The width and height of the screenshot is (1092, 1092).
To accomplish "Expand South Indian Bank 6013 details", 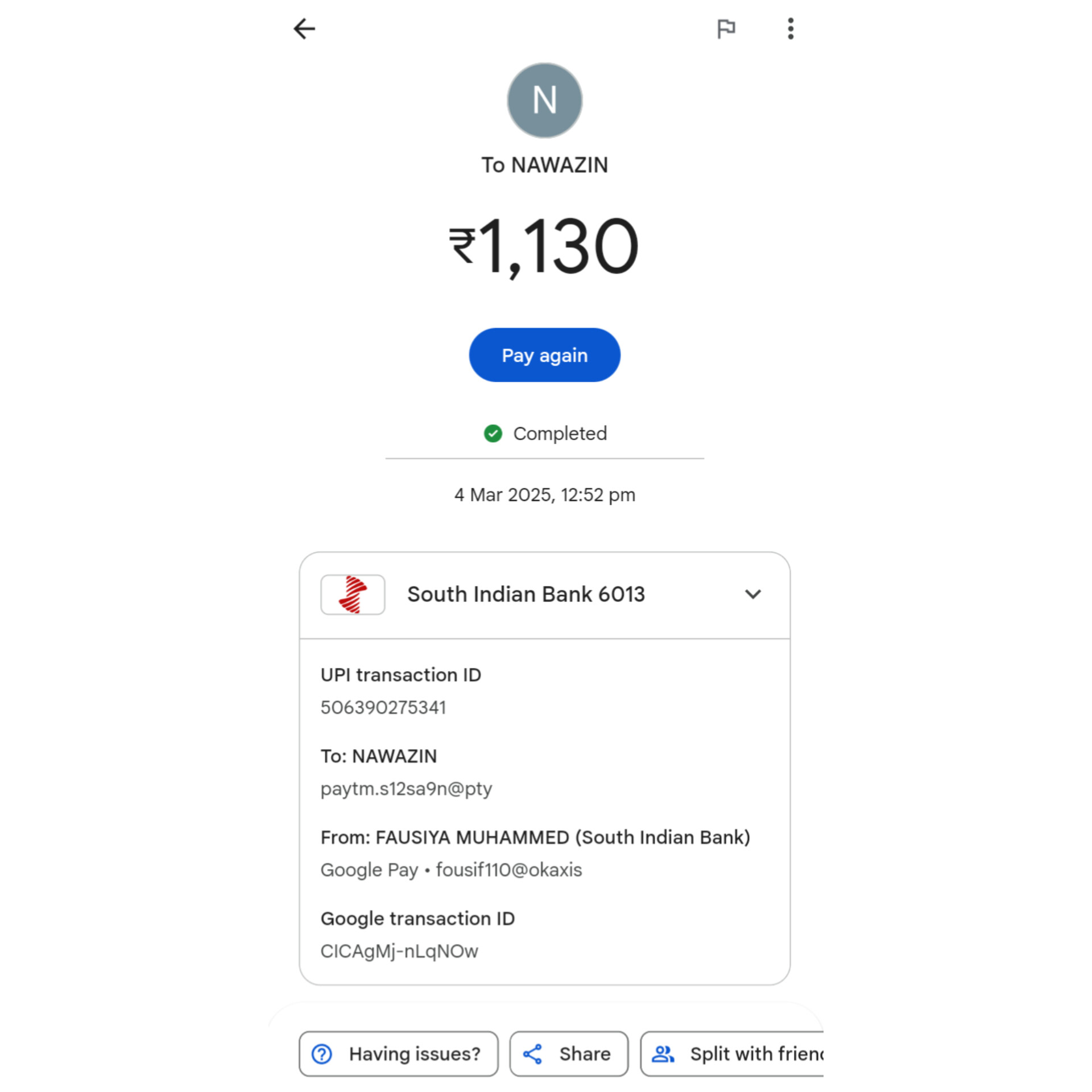I will [x=752, y=594].
